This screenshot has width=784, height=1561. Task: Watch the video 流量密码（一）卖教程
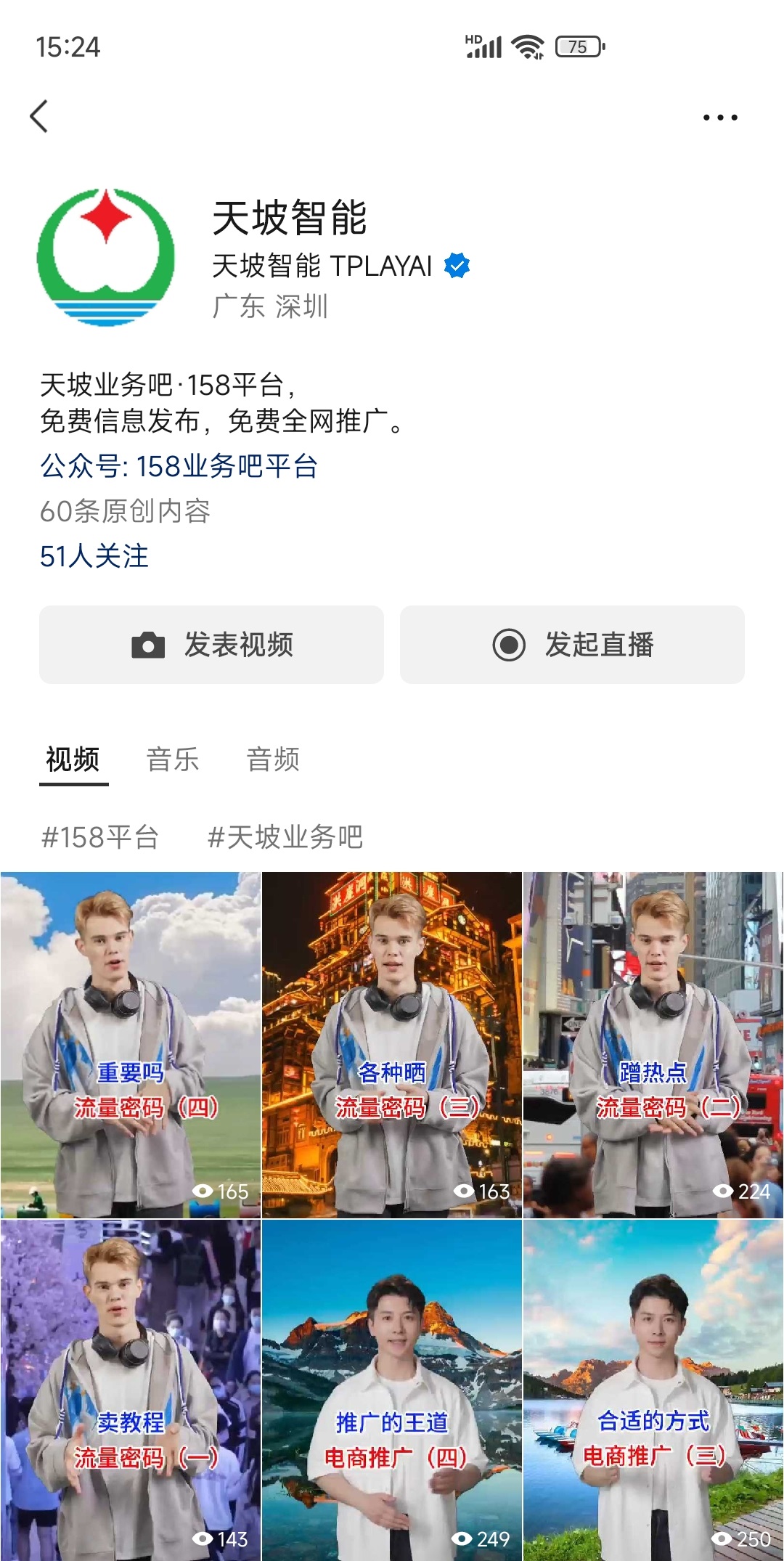coord(131,1390)
